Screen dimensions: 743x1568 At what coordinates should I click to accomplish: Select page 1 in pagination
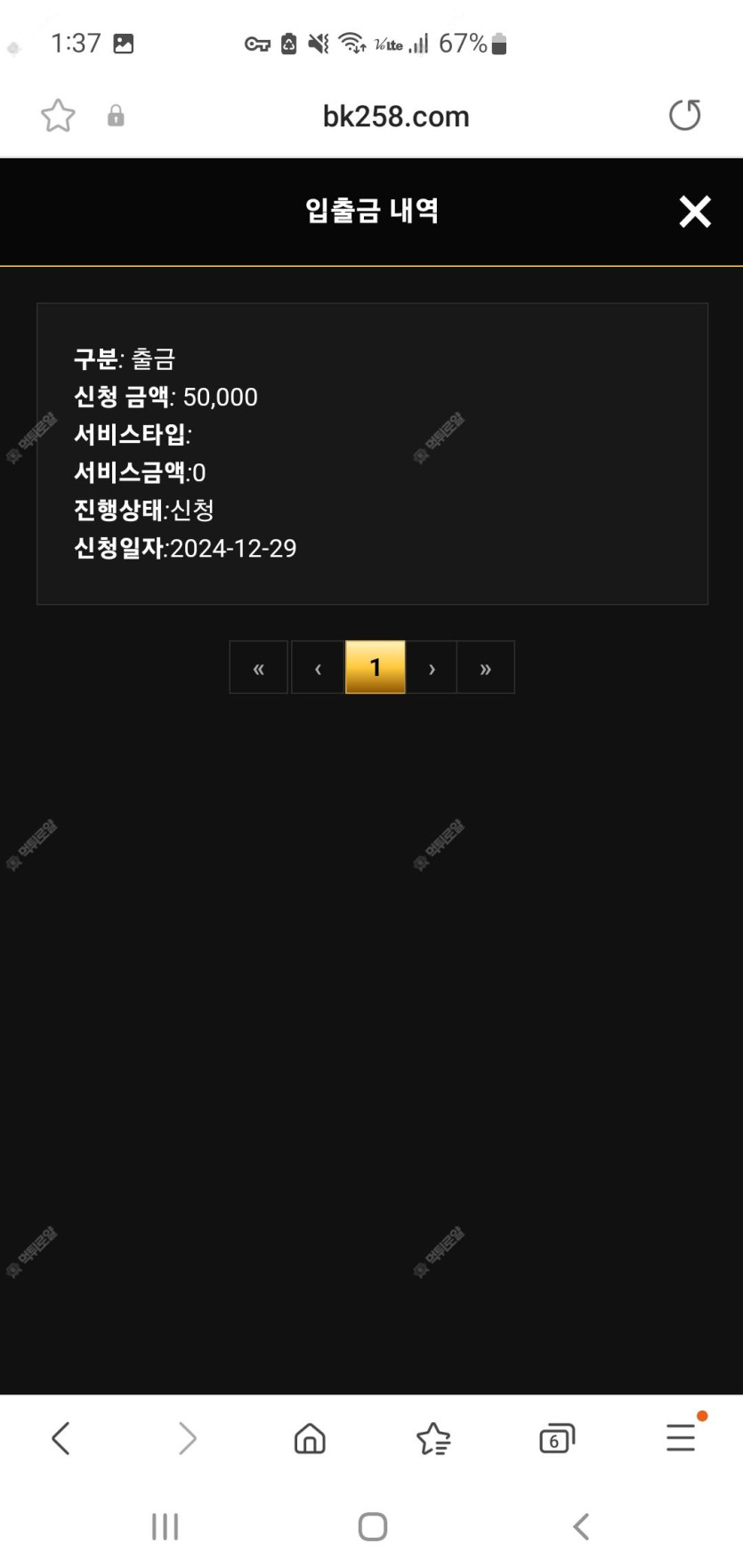point(376,667)
